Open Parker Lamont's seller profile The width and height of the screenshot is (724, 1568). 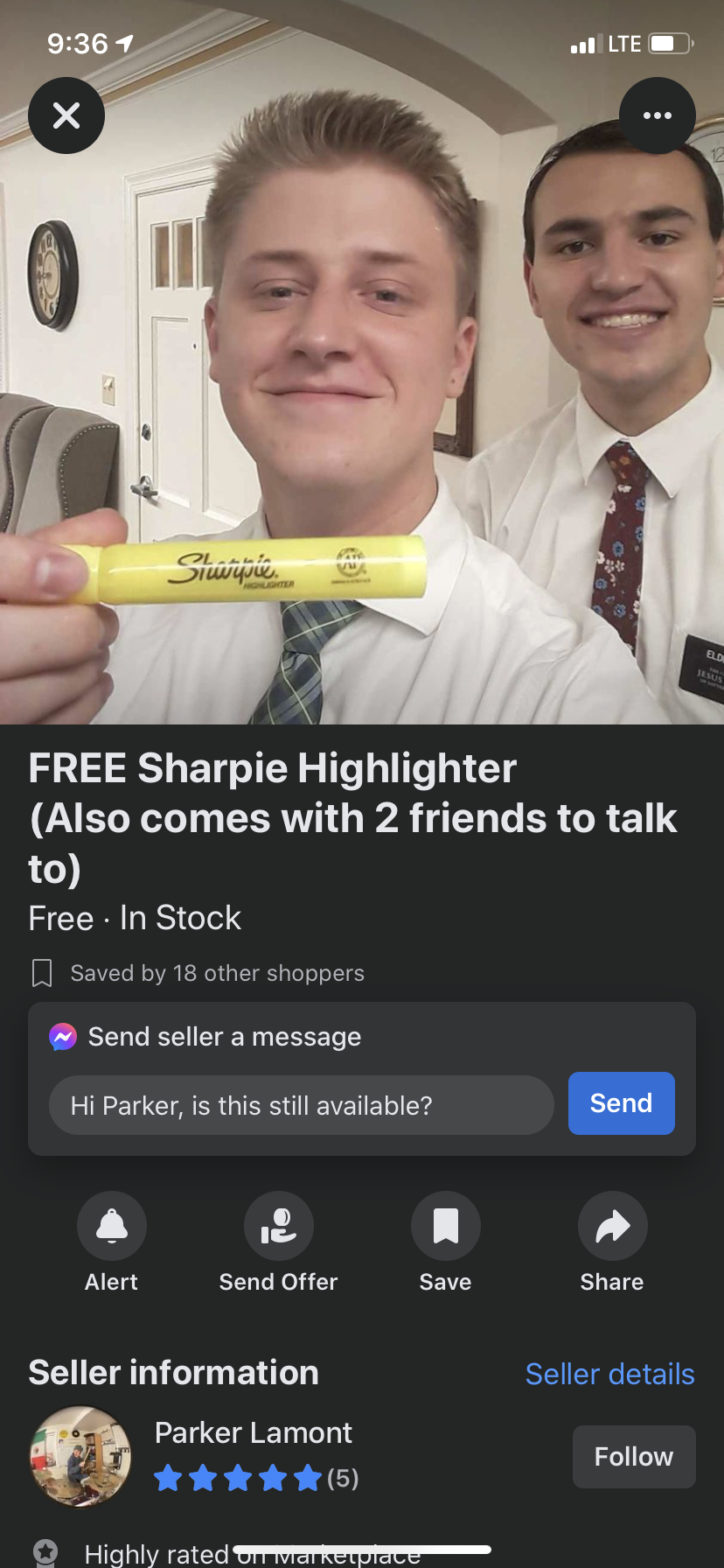click(254, 1432)
